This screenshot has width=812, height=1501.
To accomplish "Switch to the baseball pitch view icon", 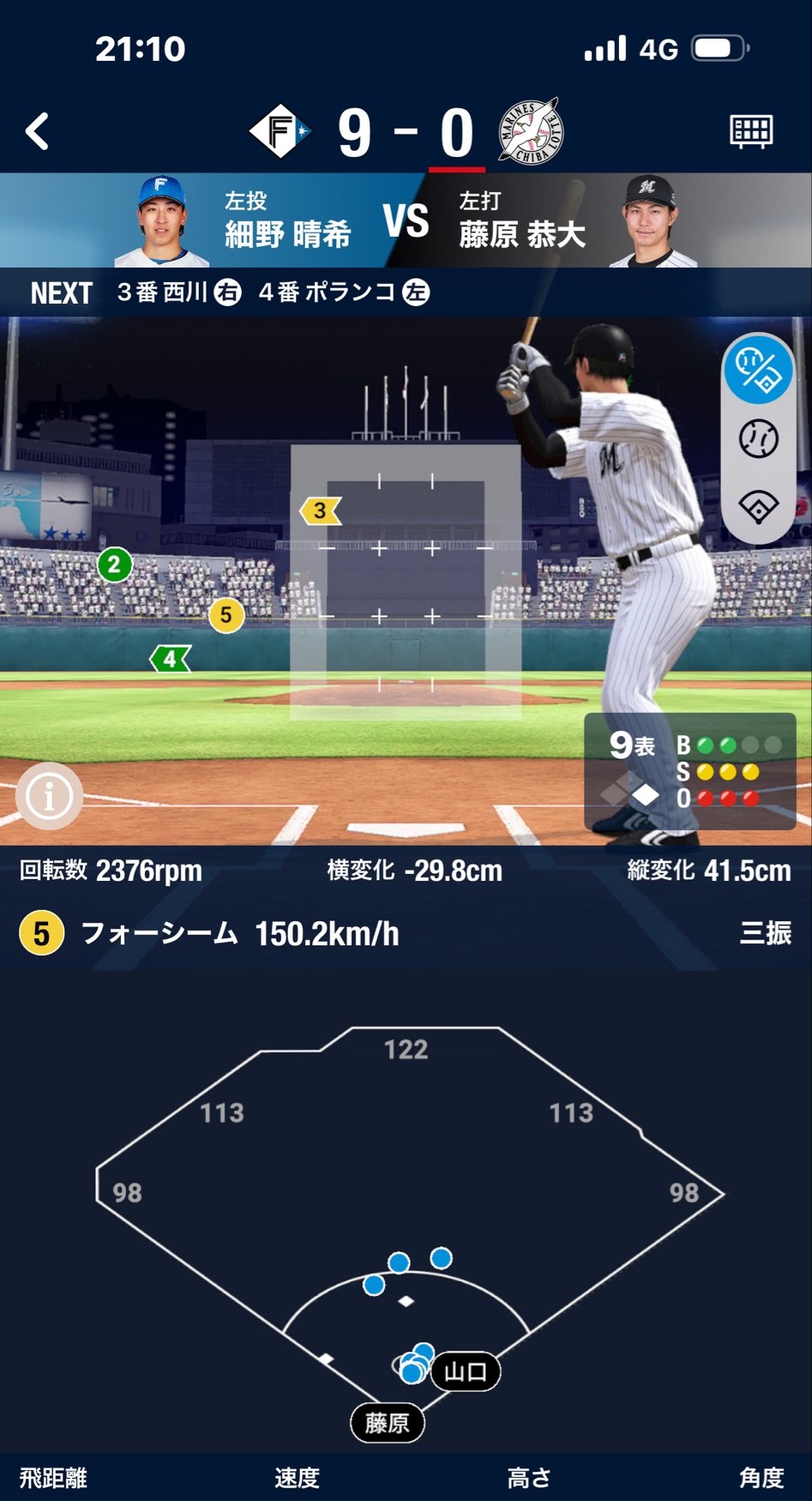I will click(759, 439).
